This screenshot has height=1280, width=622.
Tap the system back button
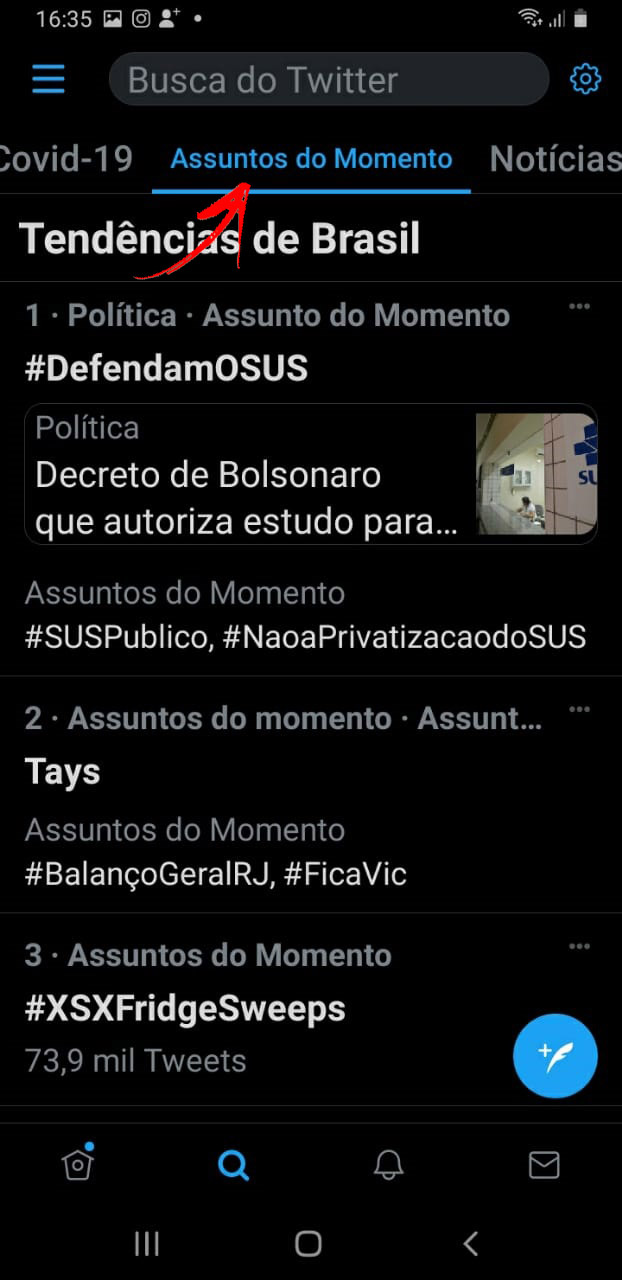click(x=470, y=1243)
